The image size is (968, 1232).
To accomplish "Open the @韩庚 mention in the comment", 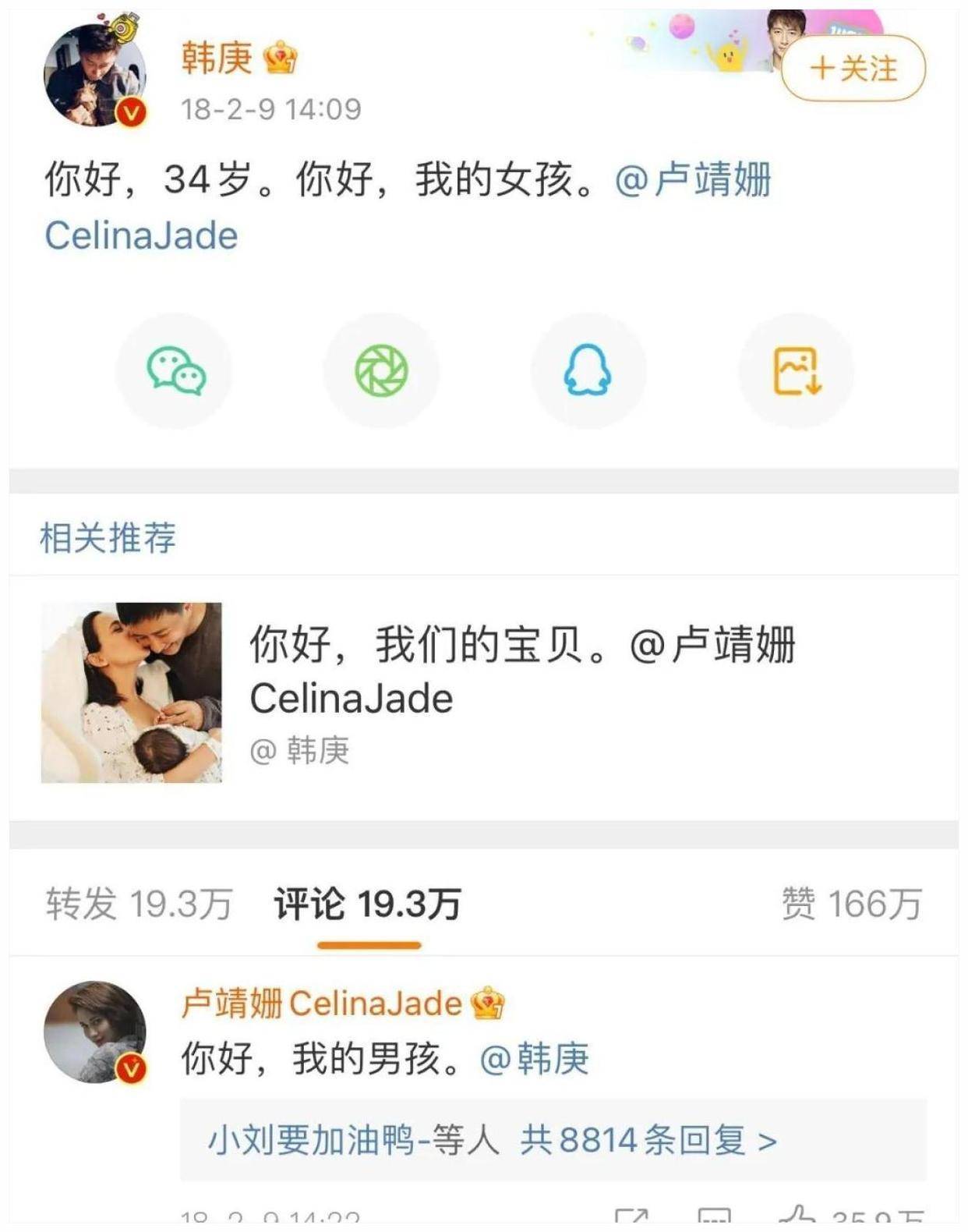I will click(x=535, y=1059).
